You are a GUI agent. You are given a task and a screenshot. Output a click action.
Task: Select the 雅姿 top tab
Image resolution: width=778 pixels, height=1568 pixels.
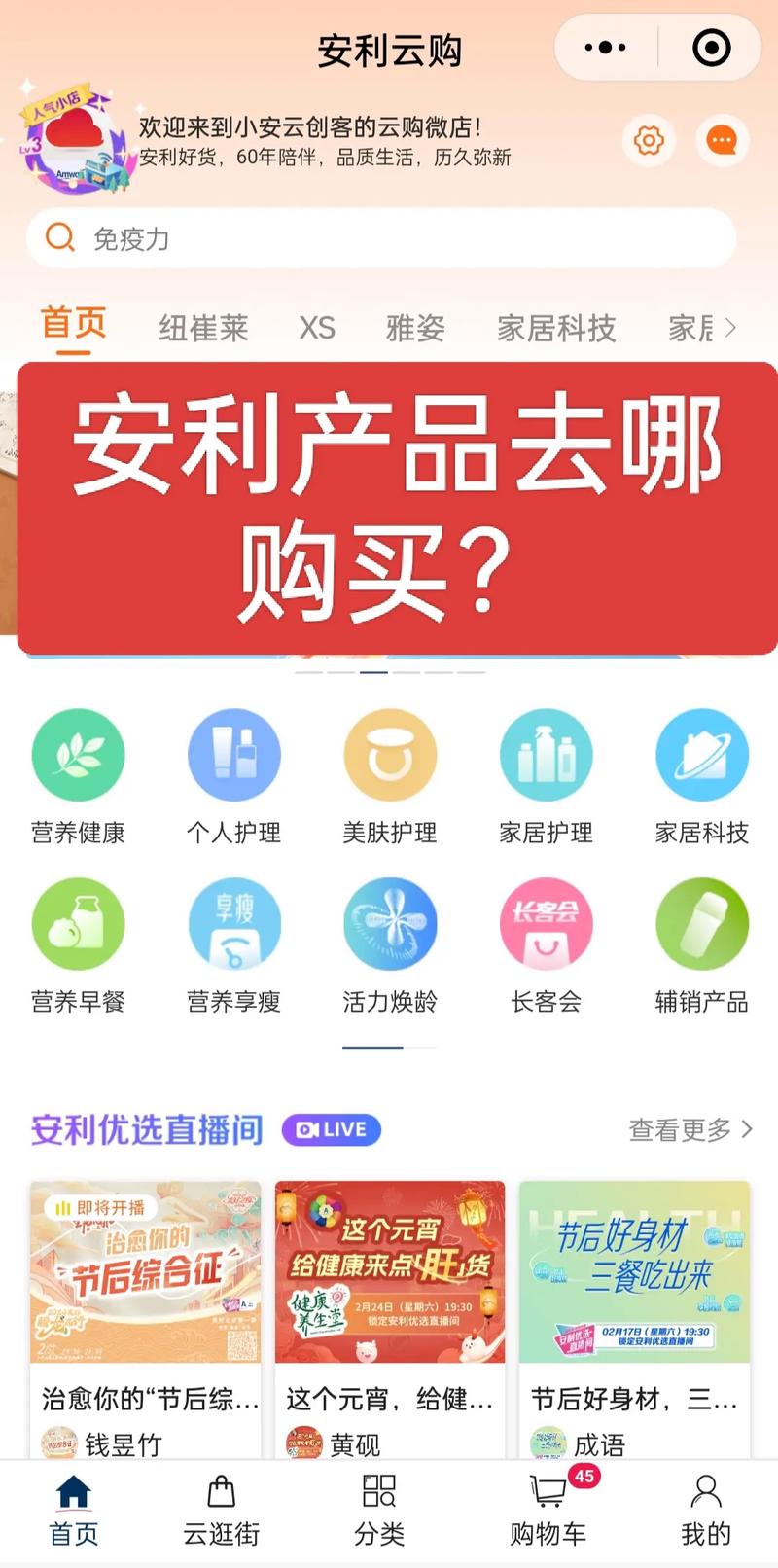pyautogui.click(x=415, y=328)
